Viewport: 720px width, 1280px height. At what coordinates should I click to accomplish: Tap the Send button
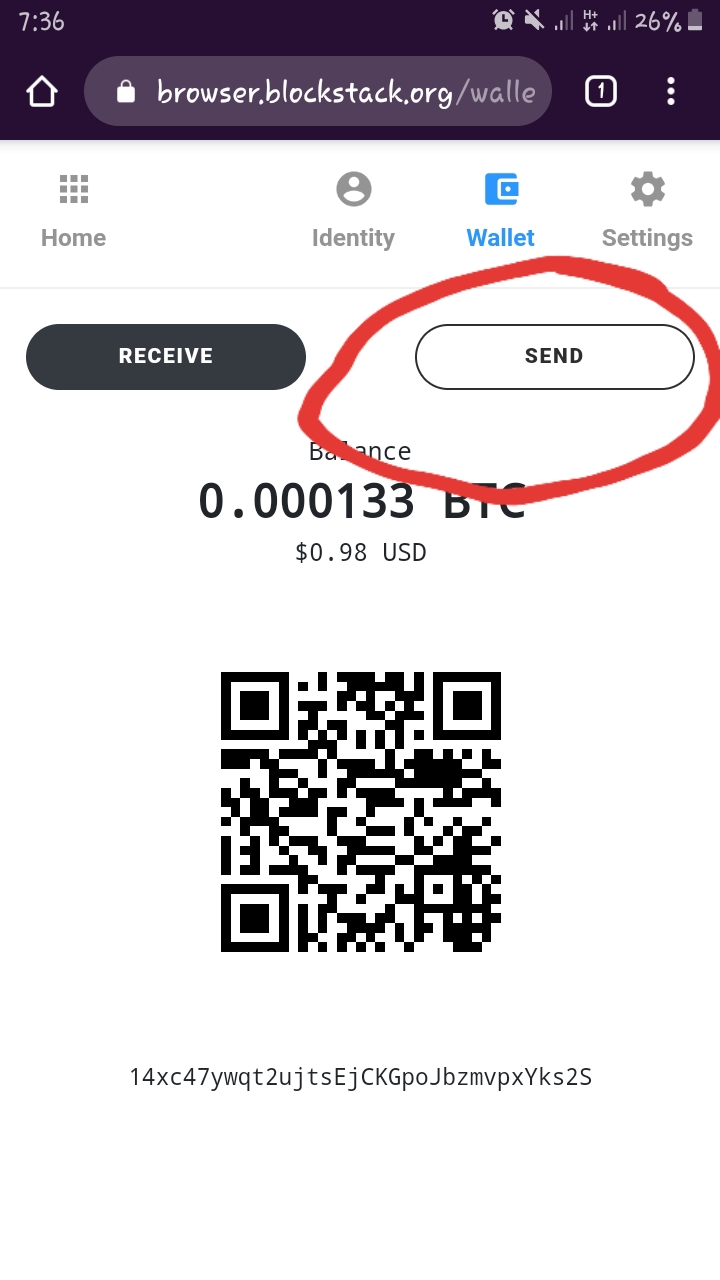pos(554,356)
